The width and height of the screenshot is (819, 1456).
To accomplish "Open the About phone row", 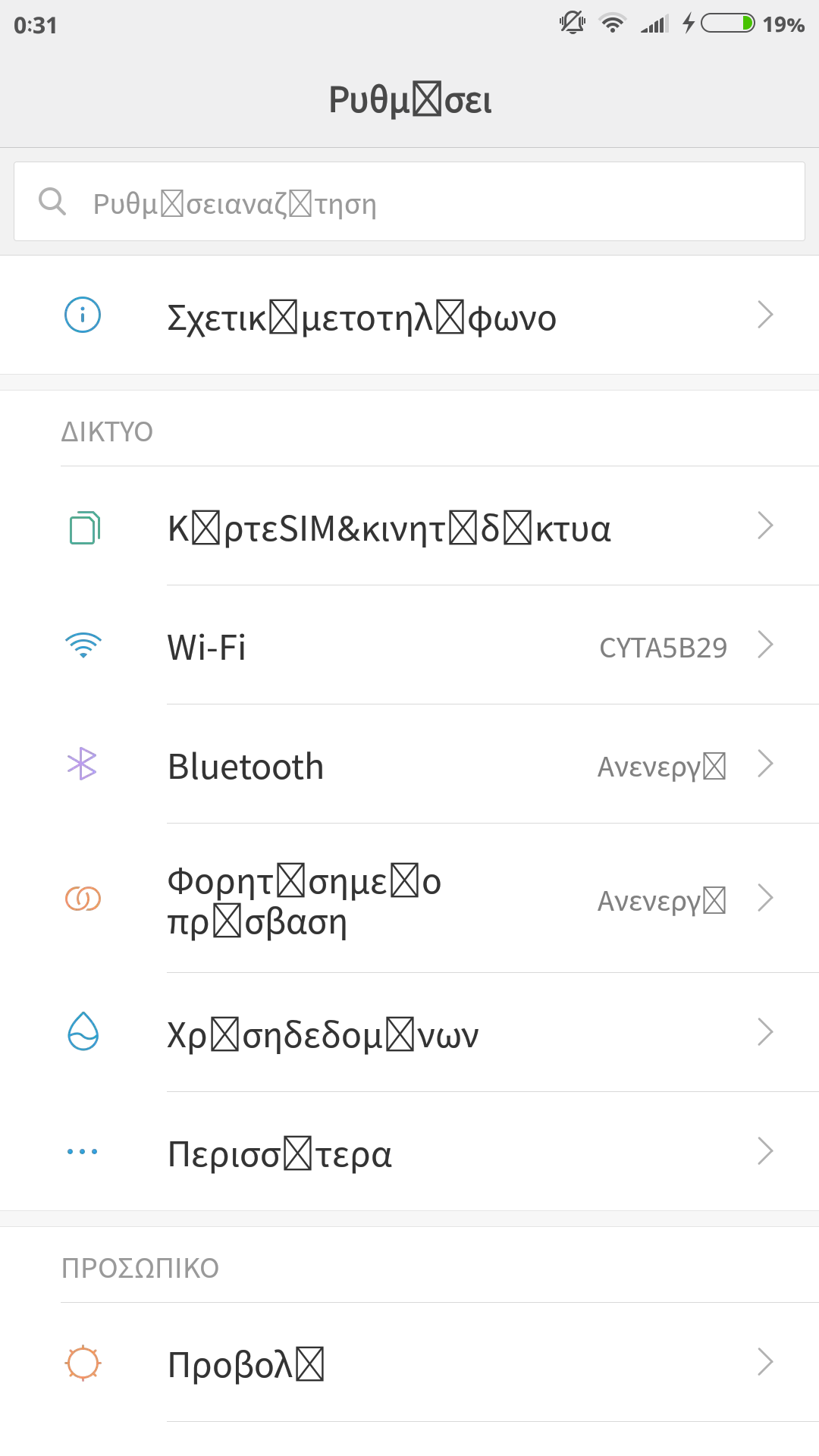I will coord(409,315).
